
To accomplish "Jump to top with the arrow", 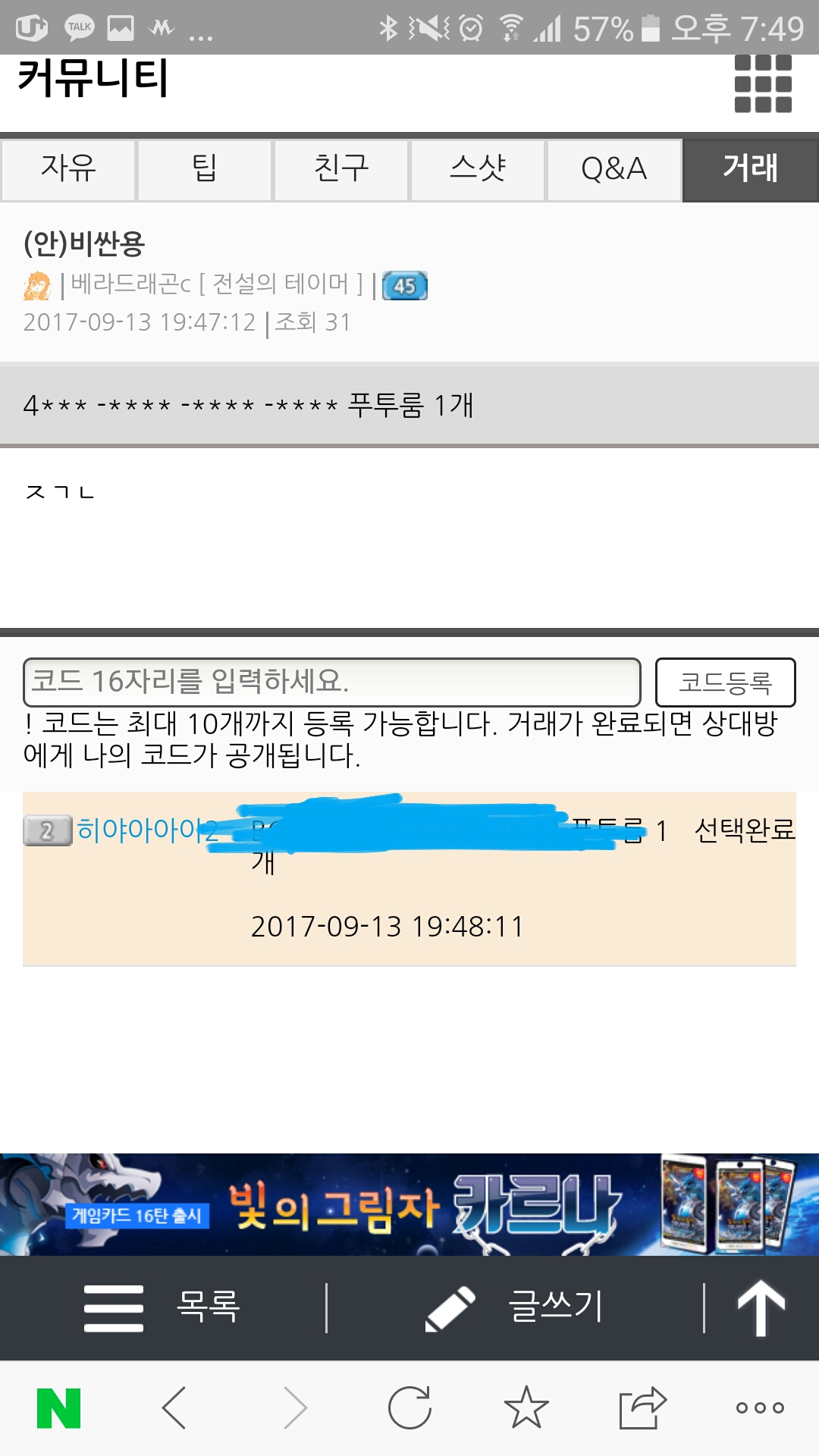I will click(x=761, y=1307).
